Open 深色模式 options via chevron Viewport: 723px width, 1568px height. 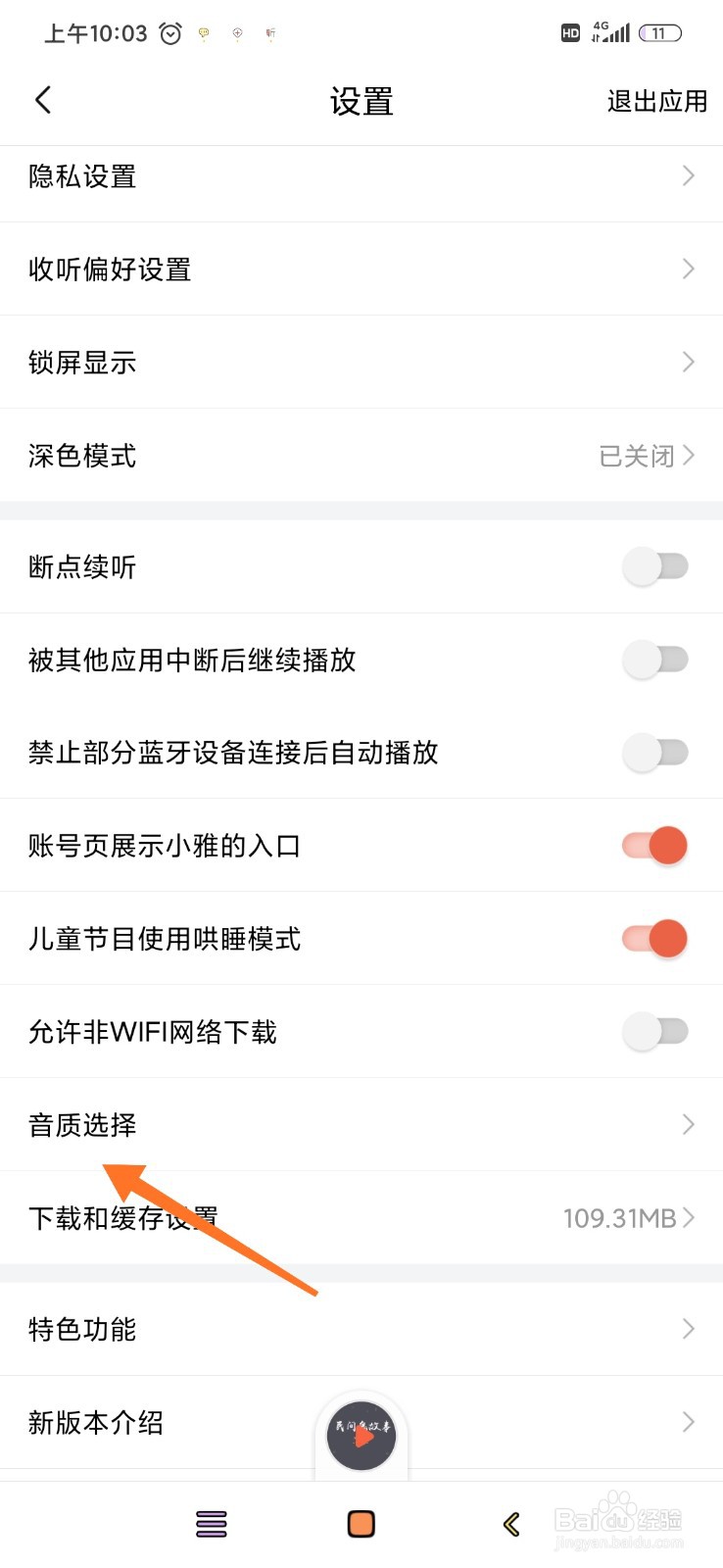pos(687,456)
